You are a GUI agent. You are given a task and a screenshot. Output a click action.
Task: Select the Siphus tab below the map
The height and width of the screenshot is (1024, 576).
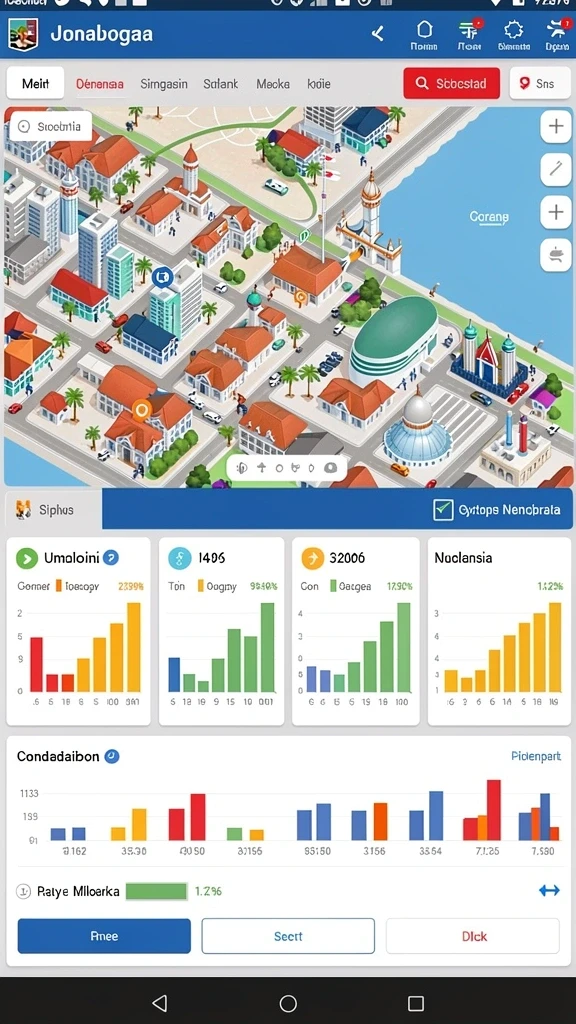54,510
